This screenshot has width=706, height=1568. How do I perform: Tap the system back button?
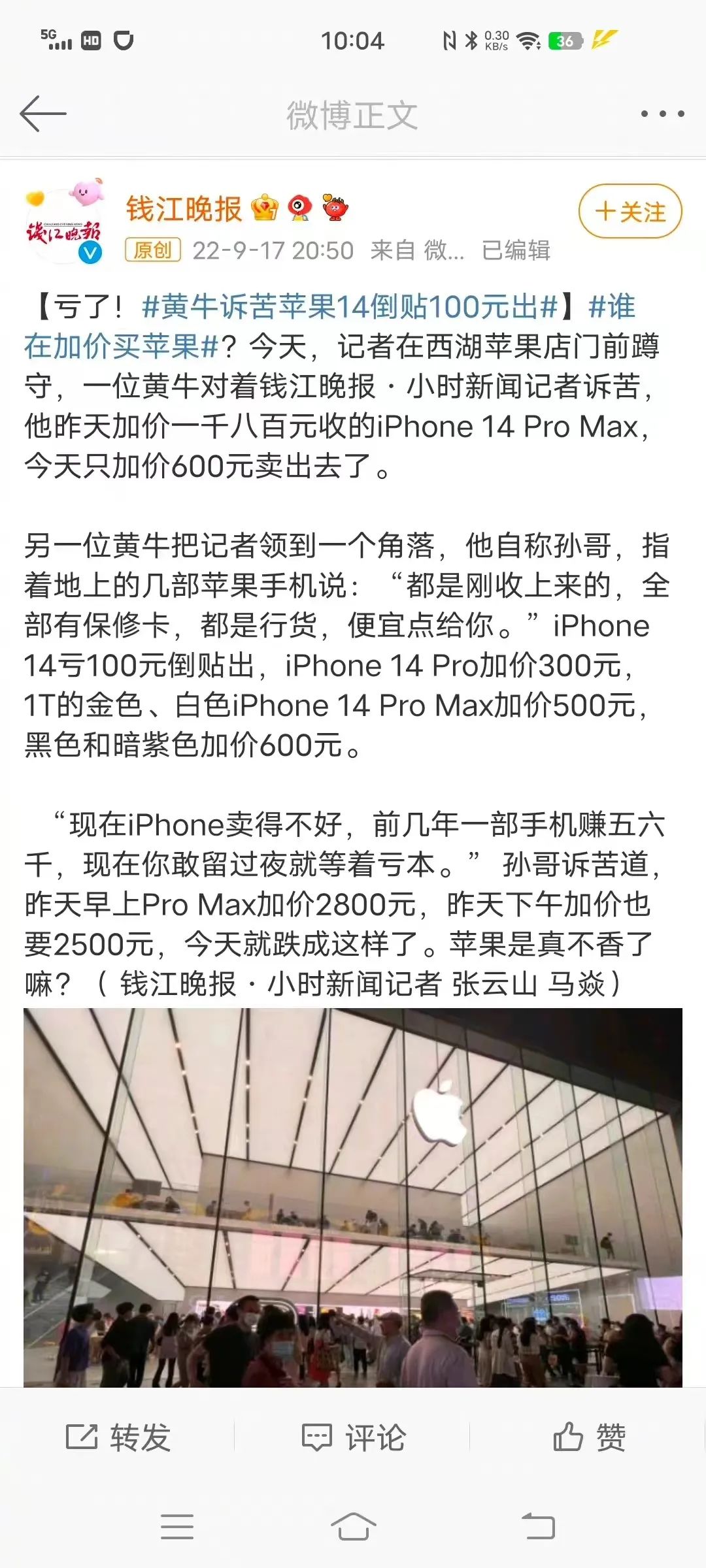click(x=537, y=1527)
